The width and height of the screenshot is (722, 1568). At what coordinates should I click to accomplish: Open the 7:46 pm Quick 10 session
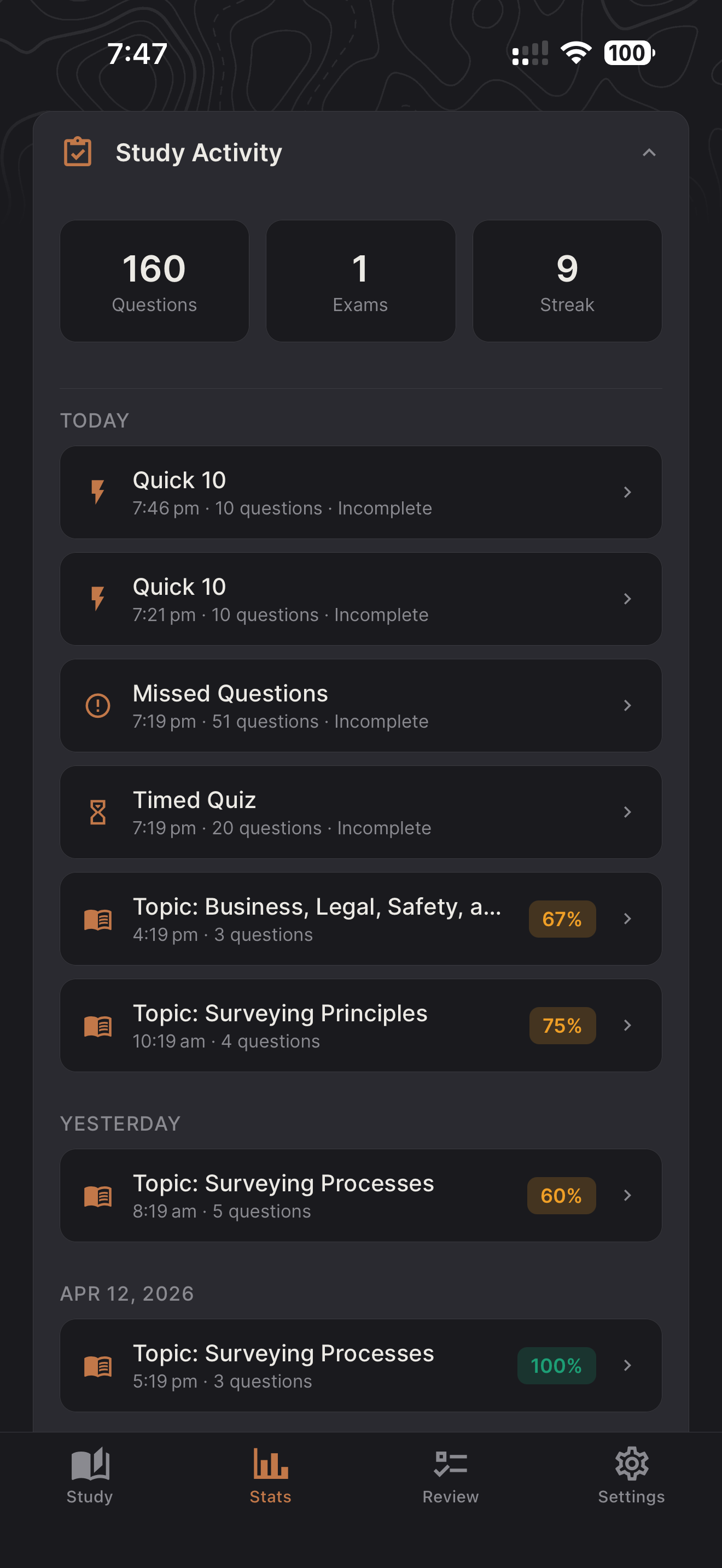tap(360, 492)
